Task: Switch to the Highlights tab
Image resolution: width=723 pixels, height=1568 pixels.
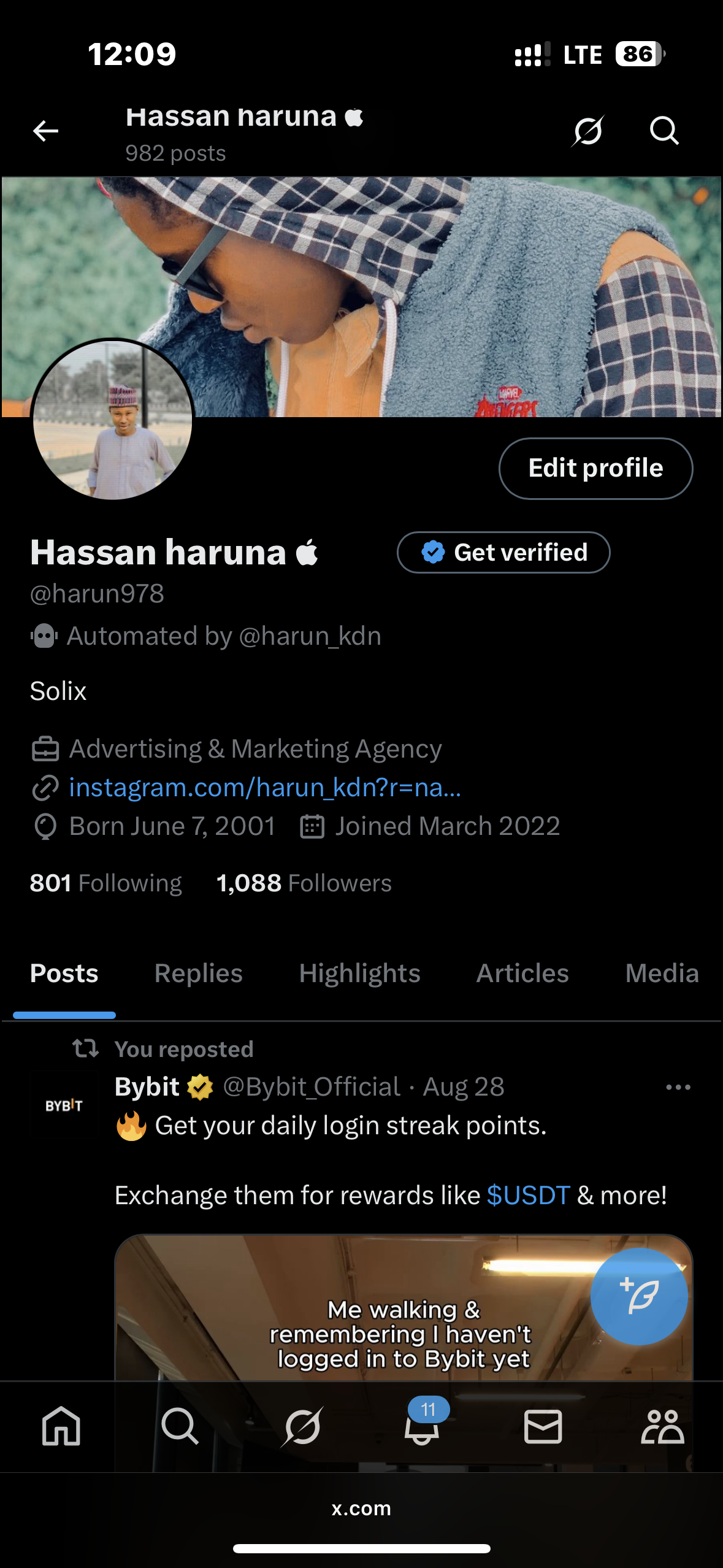Action: (x=359, y=974)
